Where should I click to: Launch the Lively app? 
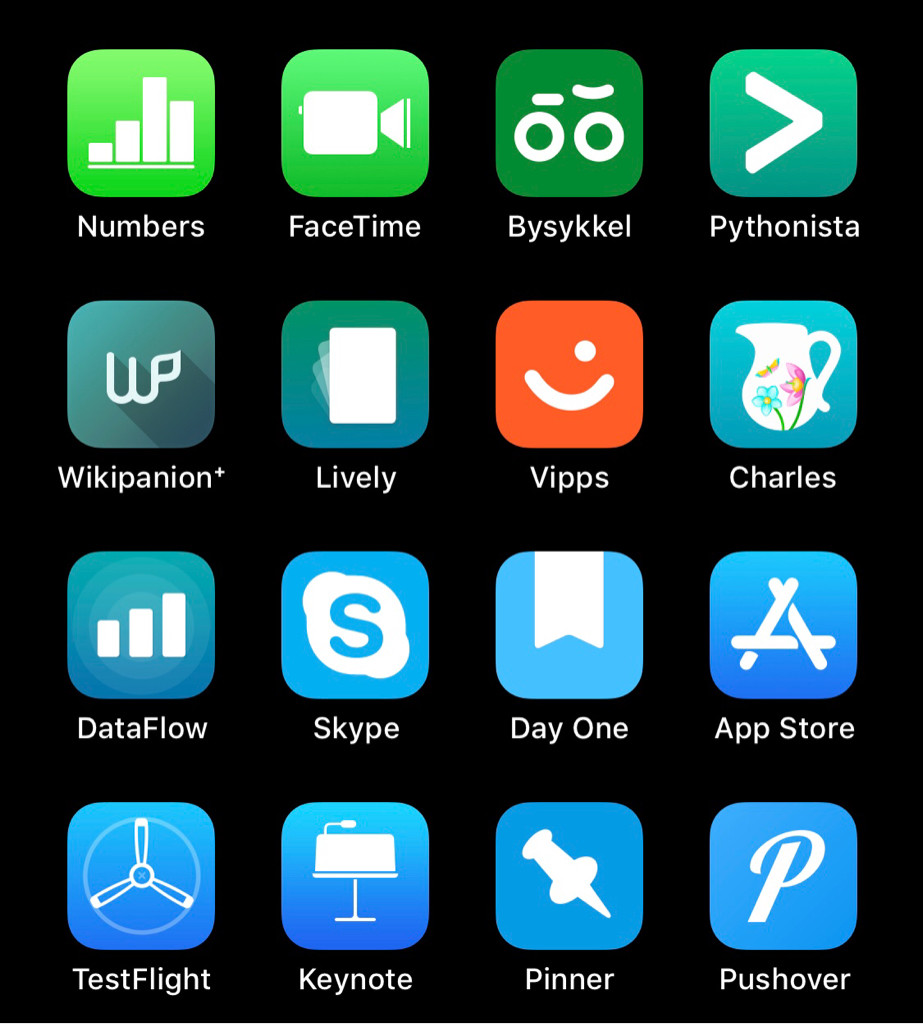(355, 373)
